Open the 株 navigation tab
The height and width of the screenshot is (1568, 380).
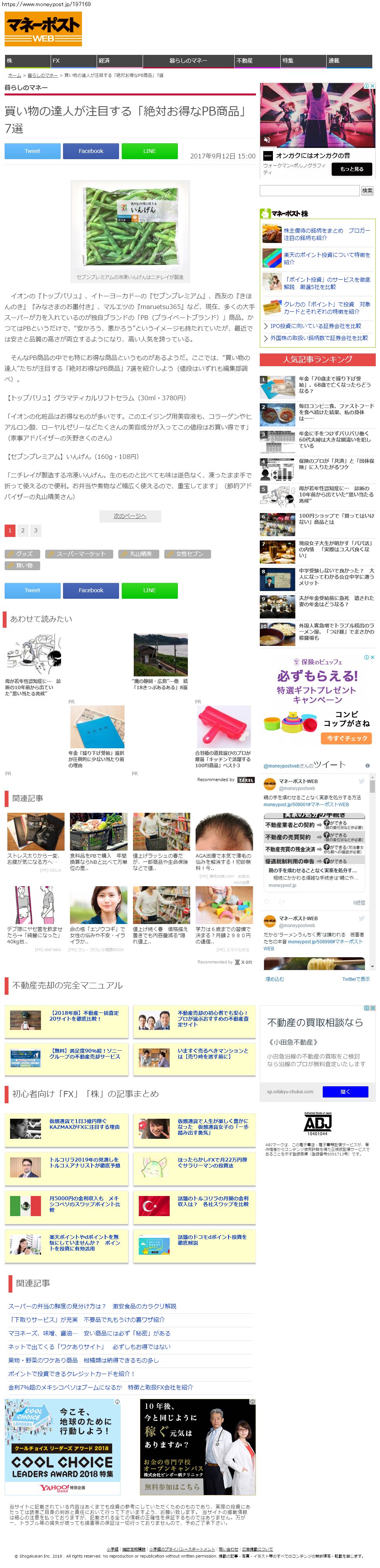pos(27,61)
